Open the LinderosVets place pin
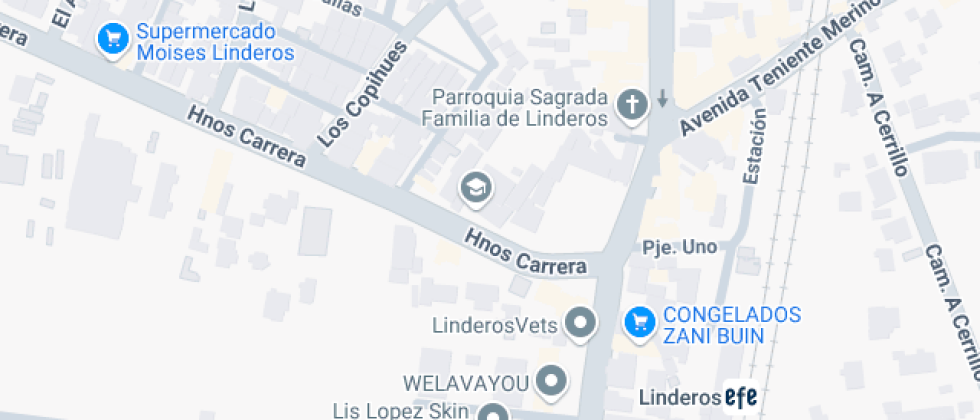 (580, 323)
